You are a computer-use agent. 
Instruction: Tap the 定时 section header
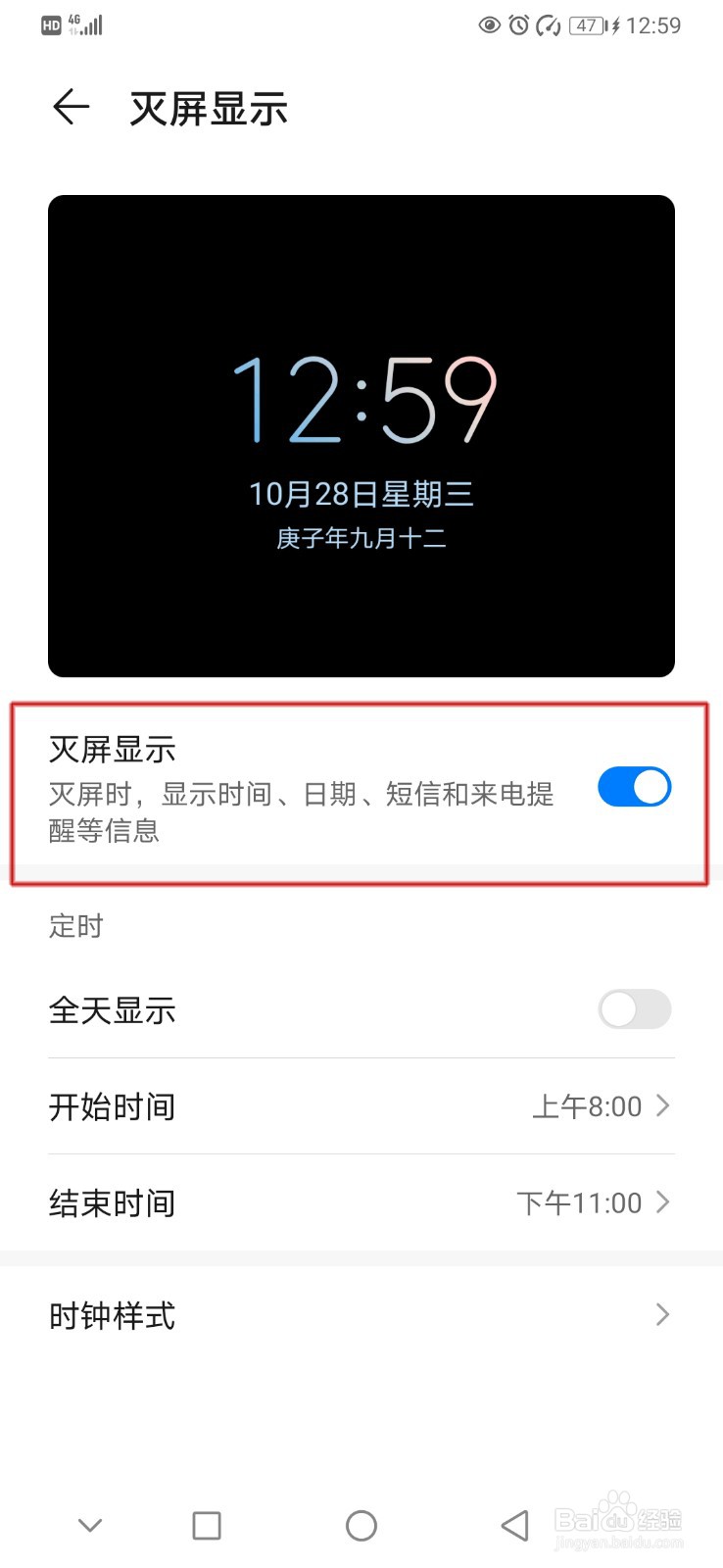click(75, 926)
